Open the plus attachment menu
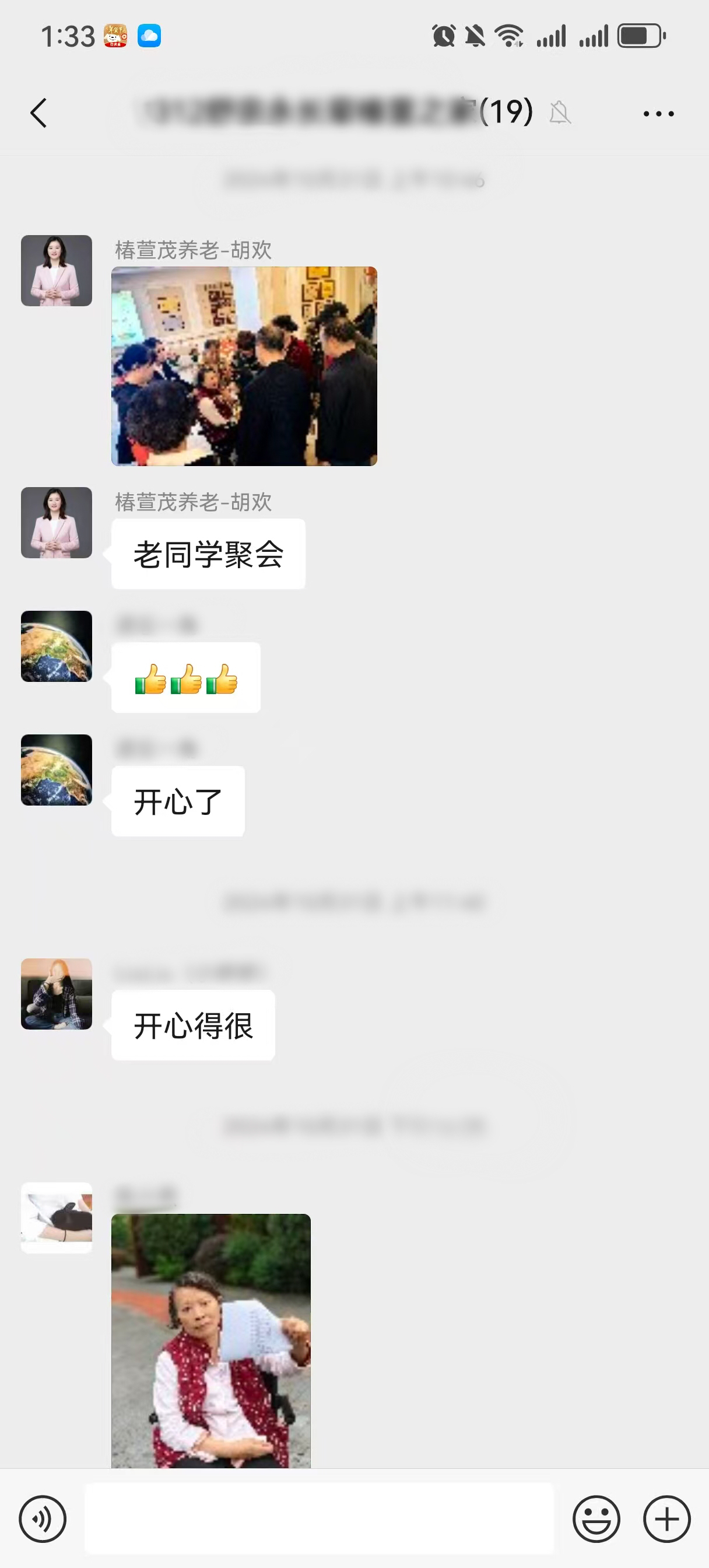The image size is (709, 1568). [x=666, y=1520]
